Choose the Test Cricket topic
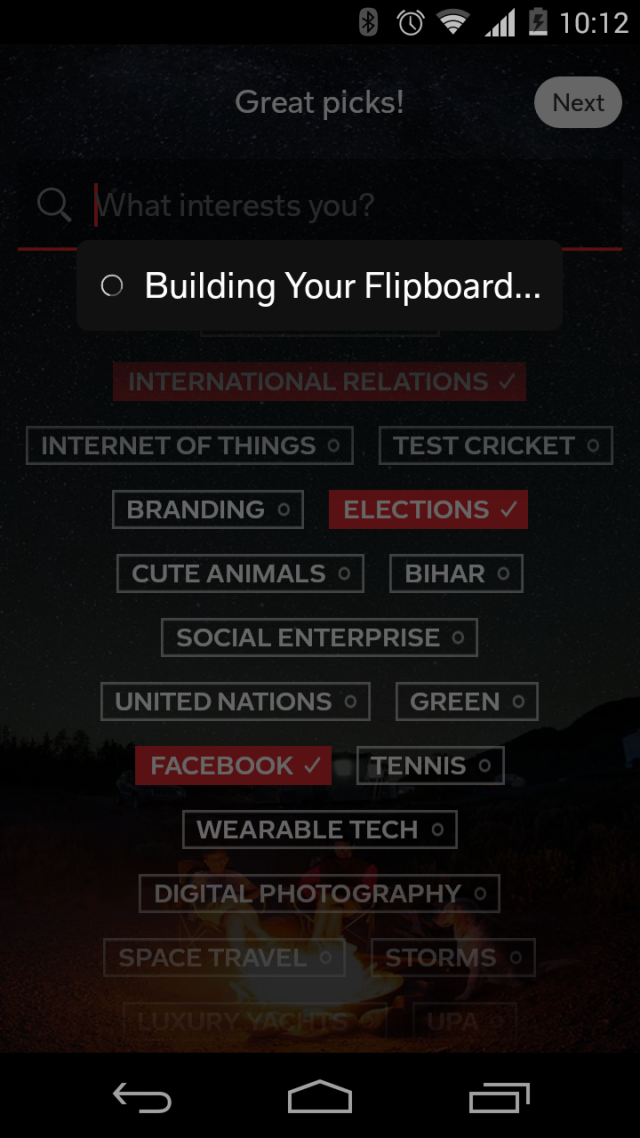Image resolution: width=640 pixels, height=1138 pixels. 495,446
